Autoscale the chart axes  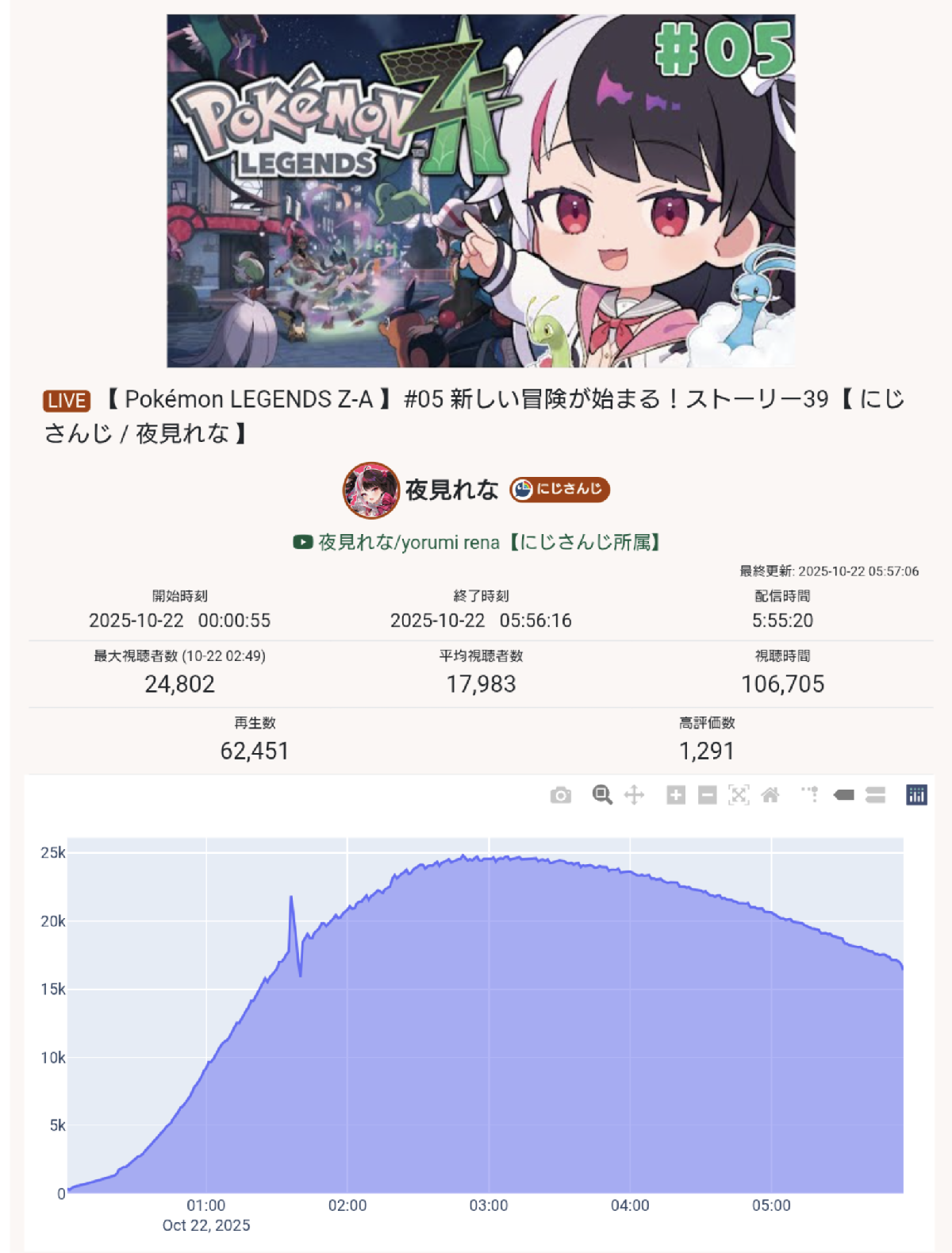[x=739, y=795]
